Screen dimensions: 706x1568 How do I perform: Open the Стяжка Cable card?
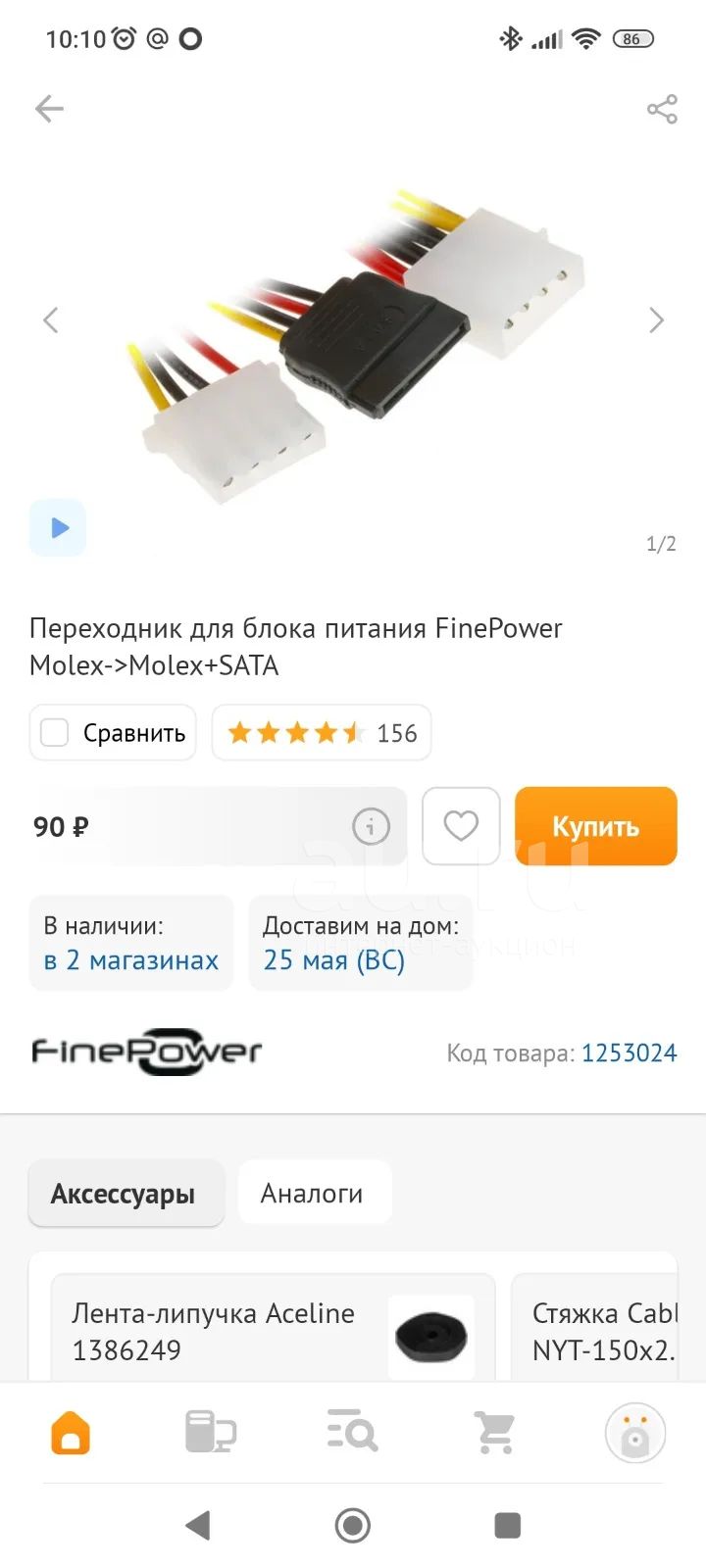(x=594, y=1328)
